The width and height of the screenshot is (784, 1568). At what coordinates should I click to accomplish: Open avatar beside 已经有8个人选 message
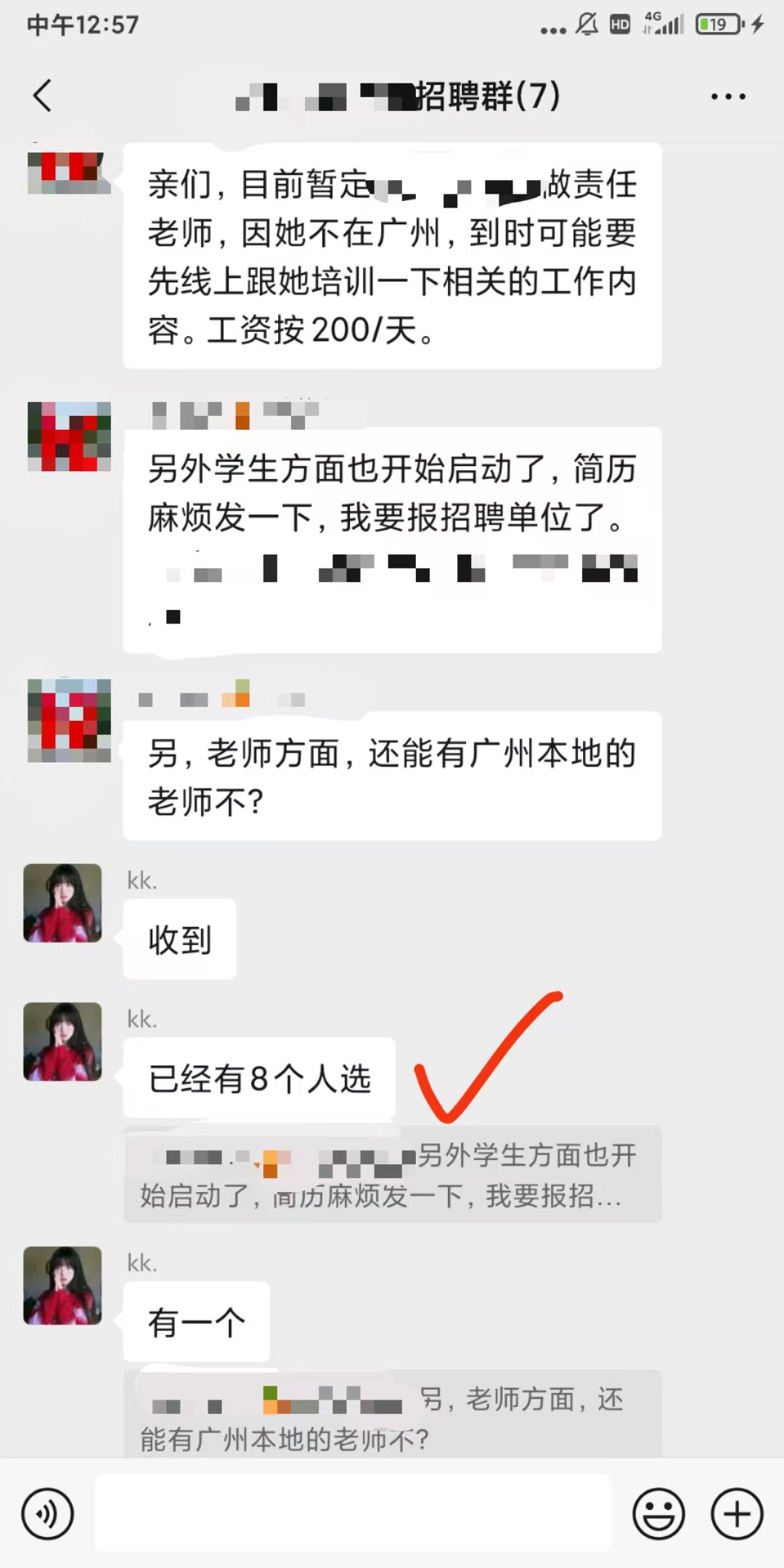coord(63,1042)
